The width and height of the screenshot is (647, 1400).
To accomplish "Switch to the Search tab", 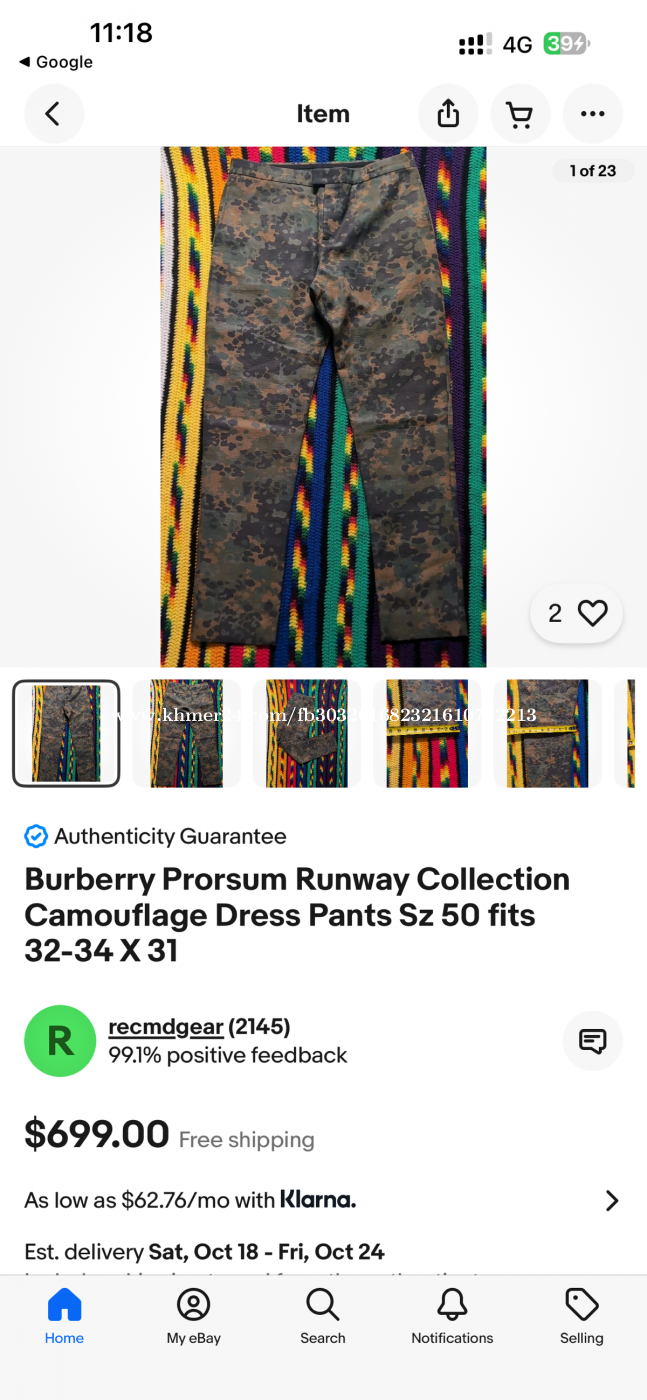I will coord(322,1316).
